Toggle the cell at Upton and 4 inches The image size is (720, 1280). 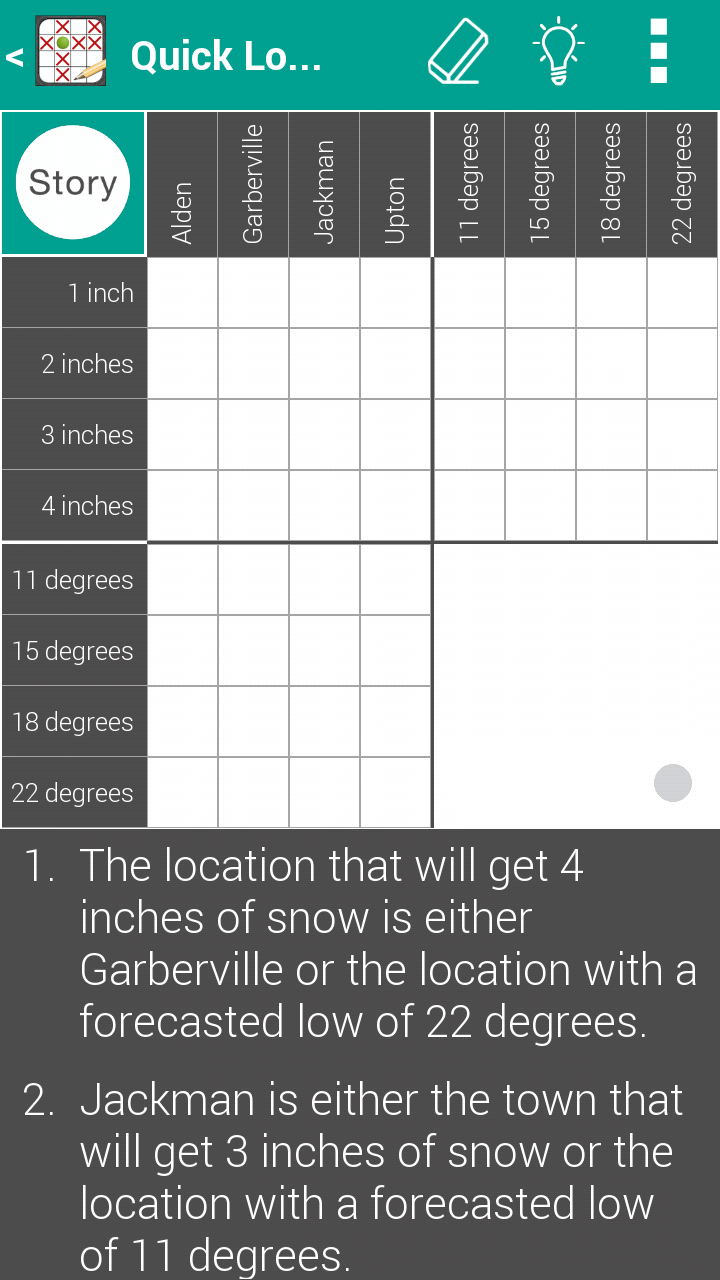pos(395,505)
